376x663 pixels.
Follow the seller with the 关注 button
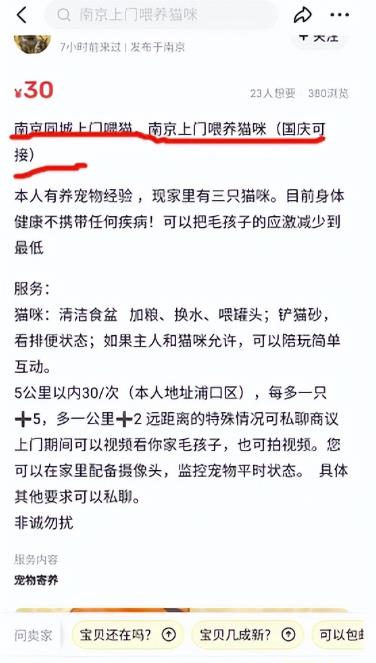coord(319,37)
